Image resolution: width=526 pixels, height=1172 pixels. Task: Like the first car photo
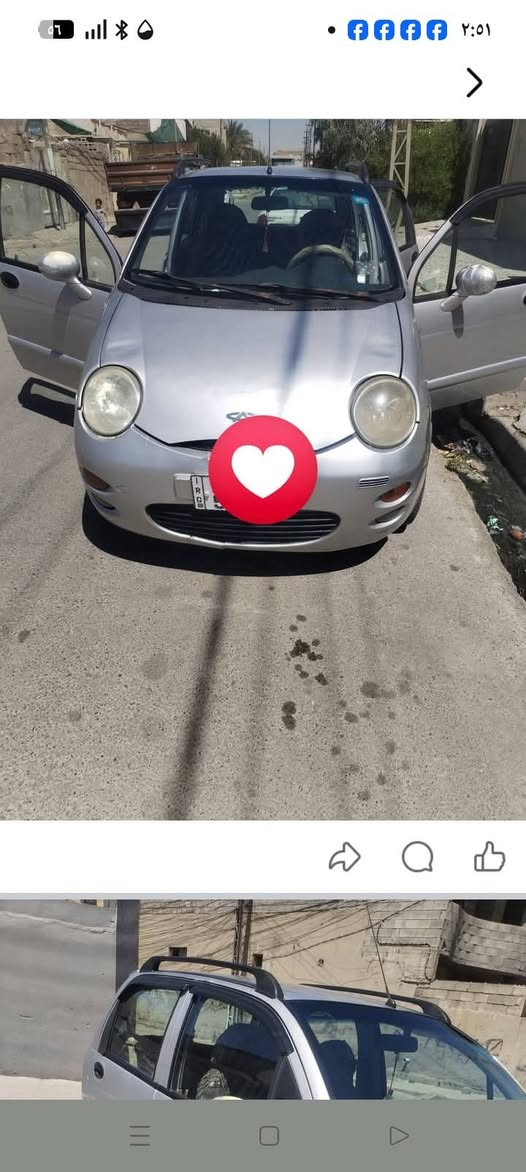tap(489, 857)
